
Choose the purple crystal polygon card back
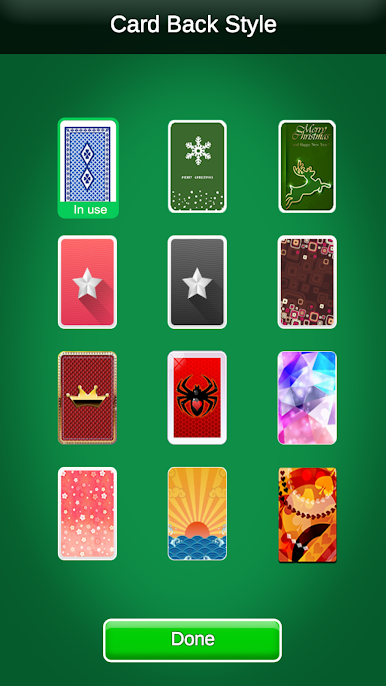[307, 398]
